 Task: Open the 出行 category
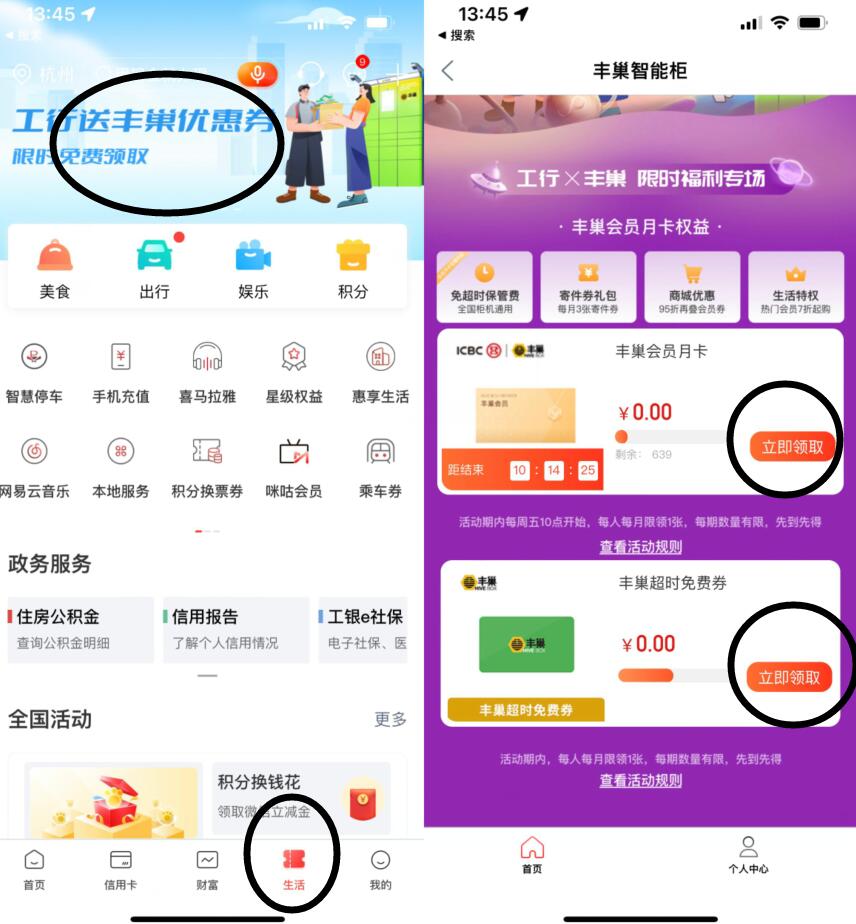point(154,267)
